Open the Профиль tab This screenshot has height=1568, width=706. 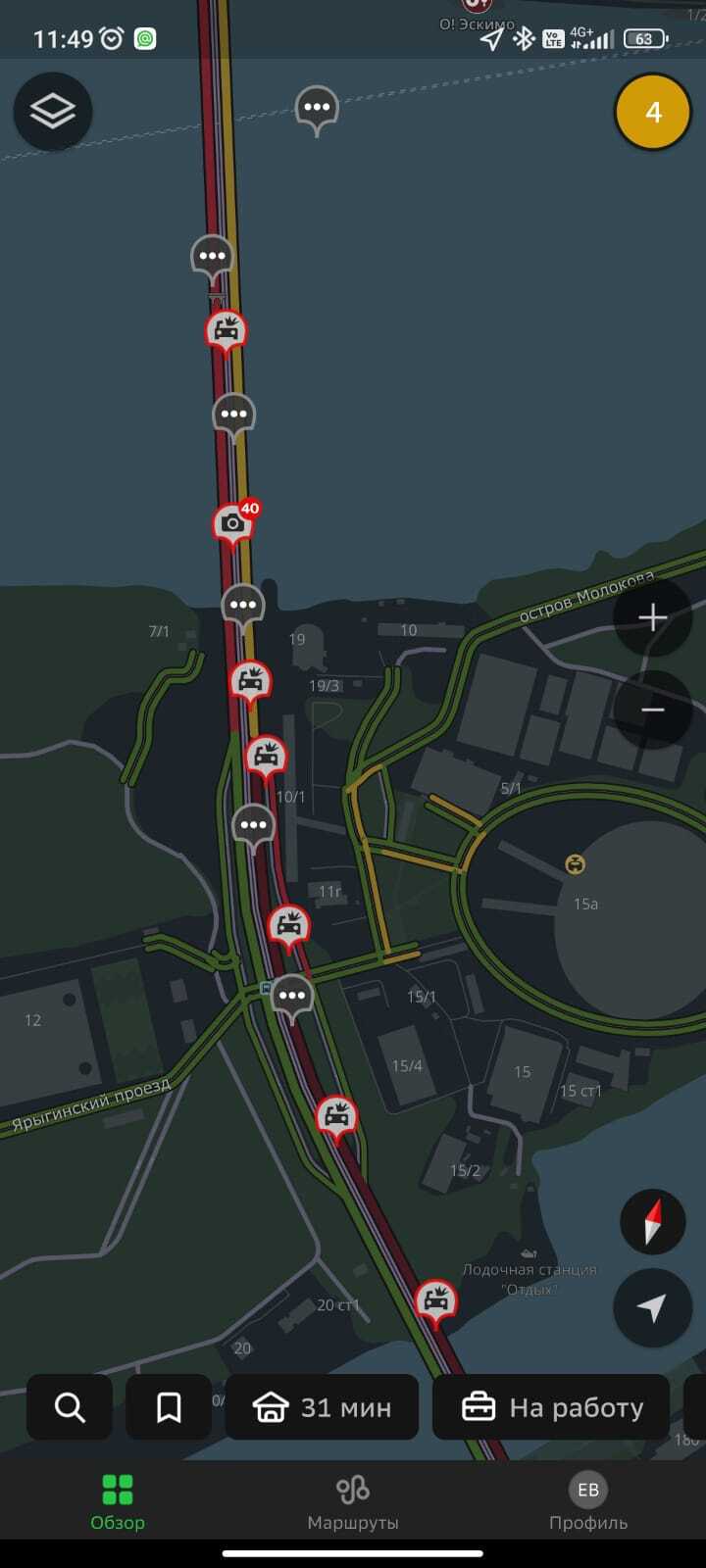[x=588, y=1502]
